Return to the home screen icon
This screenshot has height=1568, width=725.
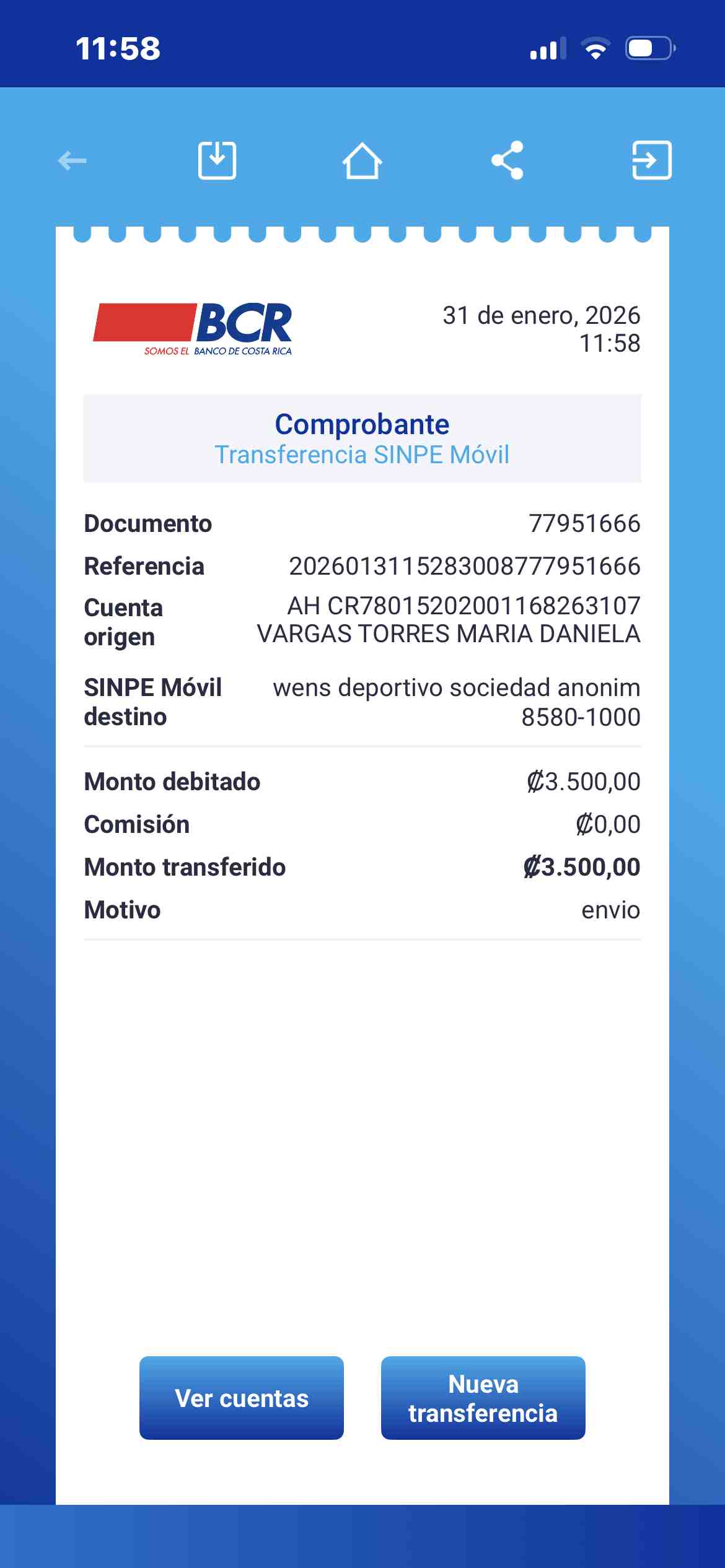[362, 161]
